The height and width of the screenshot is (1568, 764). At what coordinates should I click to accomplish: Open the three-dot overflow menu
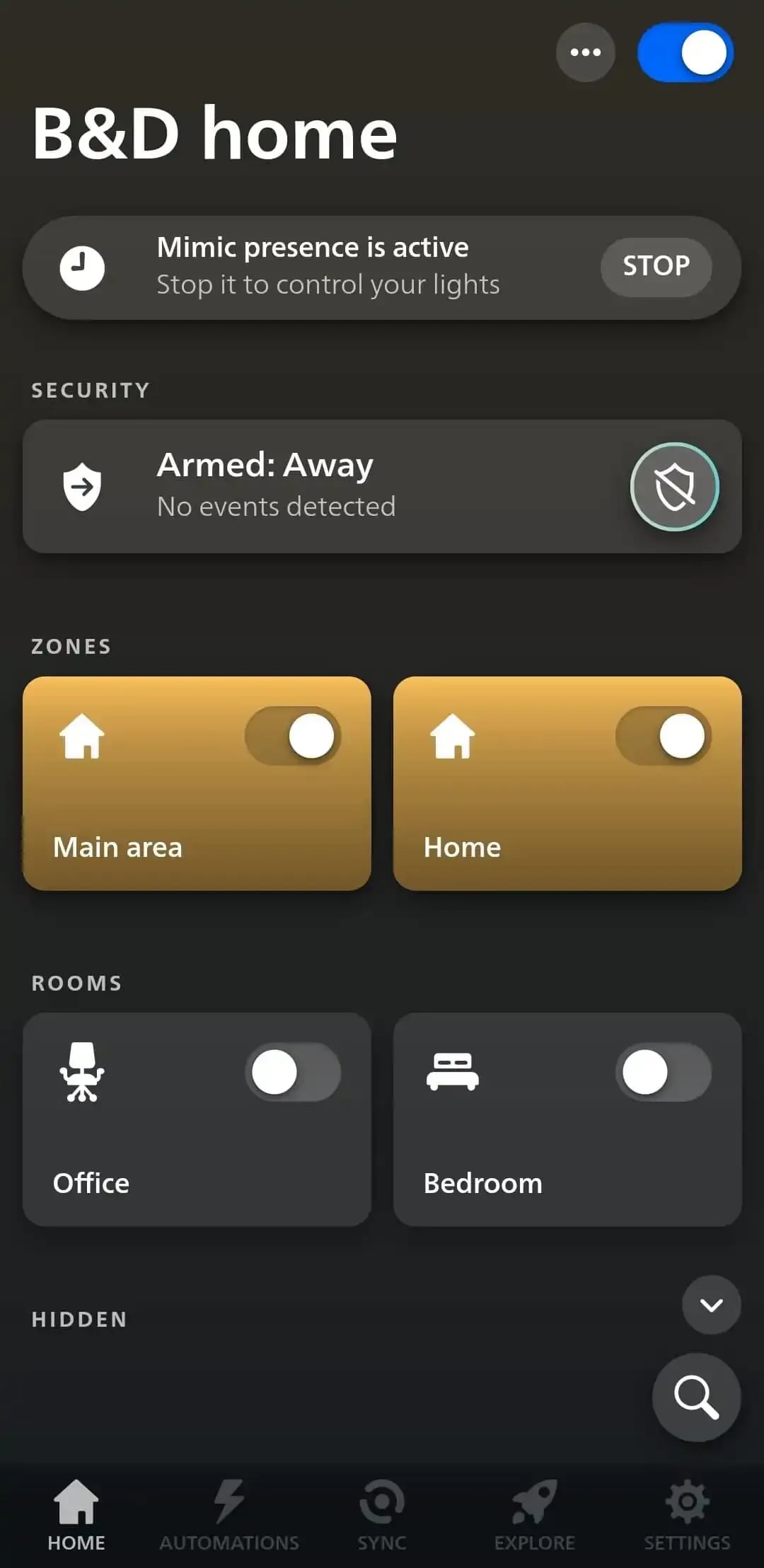click(x=585, y=52)
